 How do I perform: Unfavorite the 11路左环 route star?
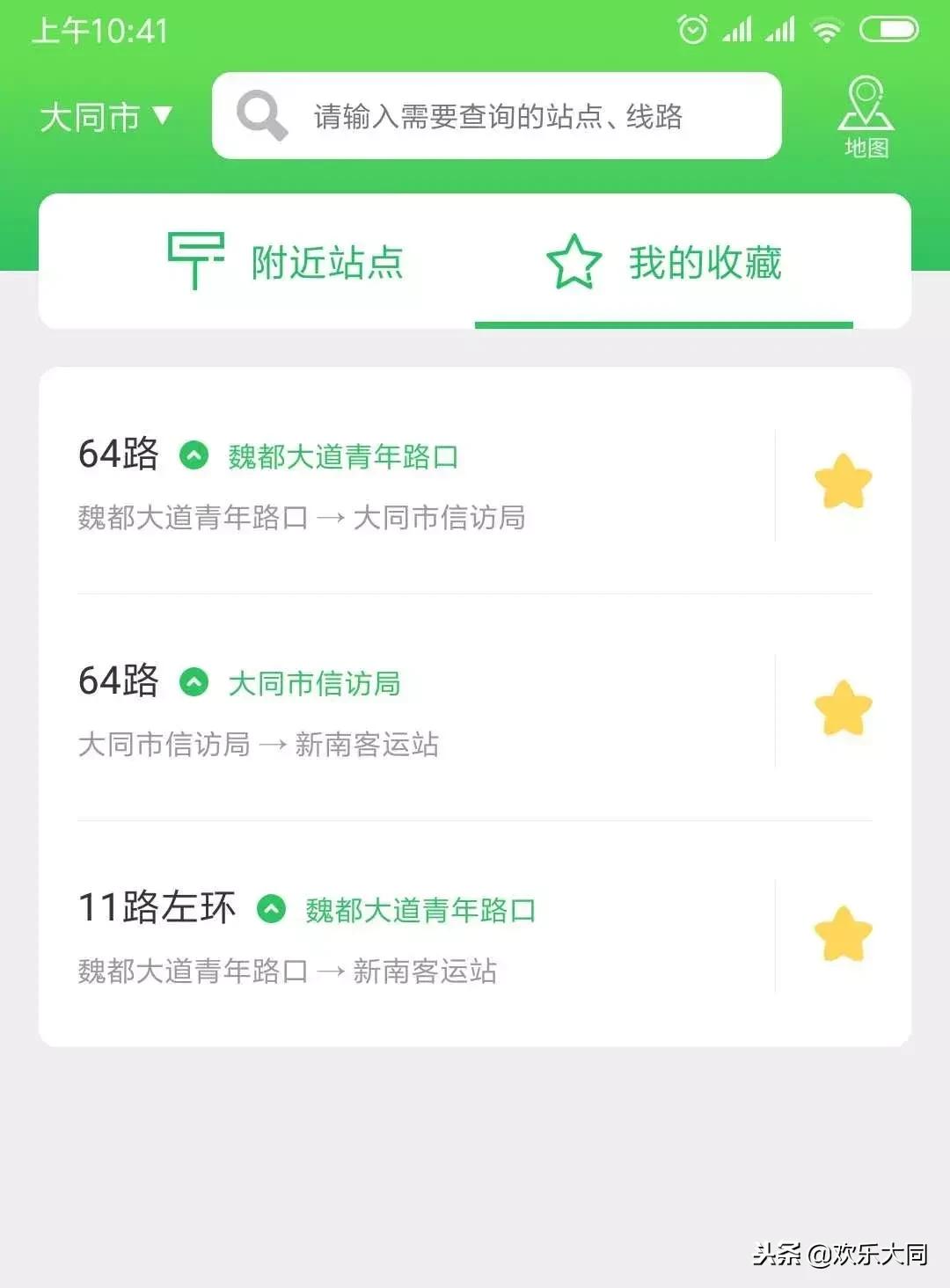843,933
